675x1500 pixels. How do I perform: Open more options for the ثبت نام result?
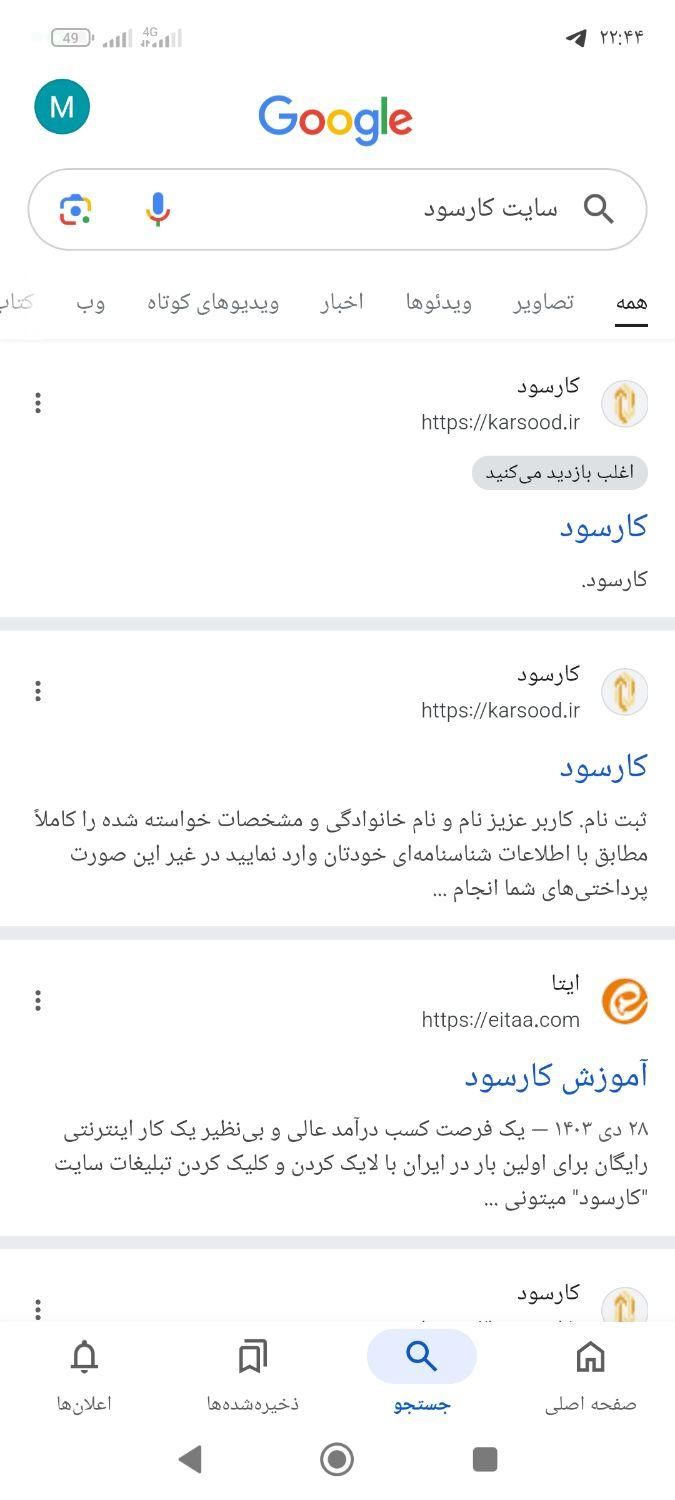[x=38, y=691]
